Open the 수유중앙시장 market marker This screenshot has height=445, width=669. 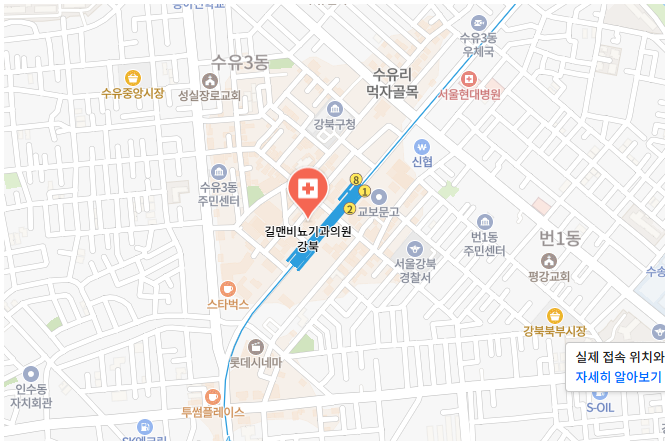pyautogui.click(x=132, y=78)
